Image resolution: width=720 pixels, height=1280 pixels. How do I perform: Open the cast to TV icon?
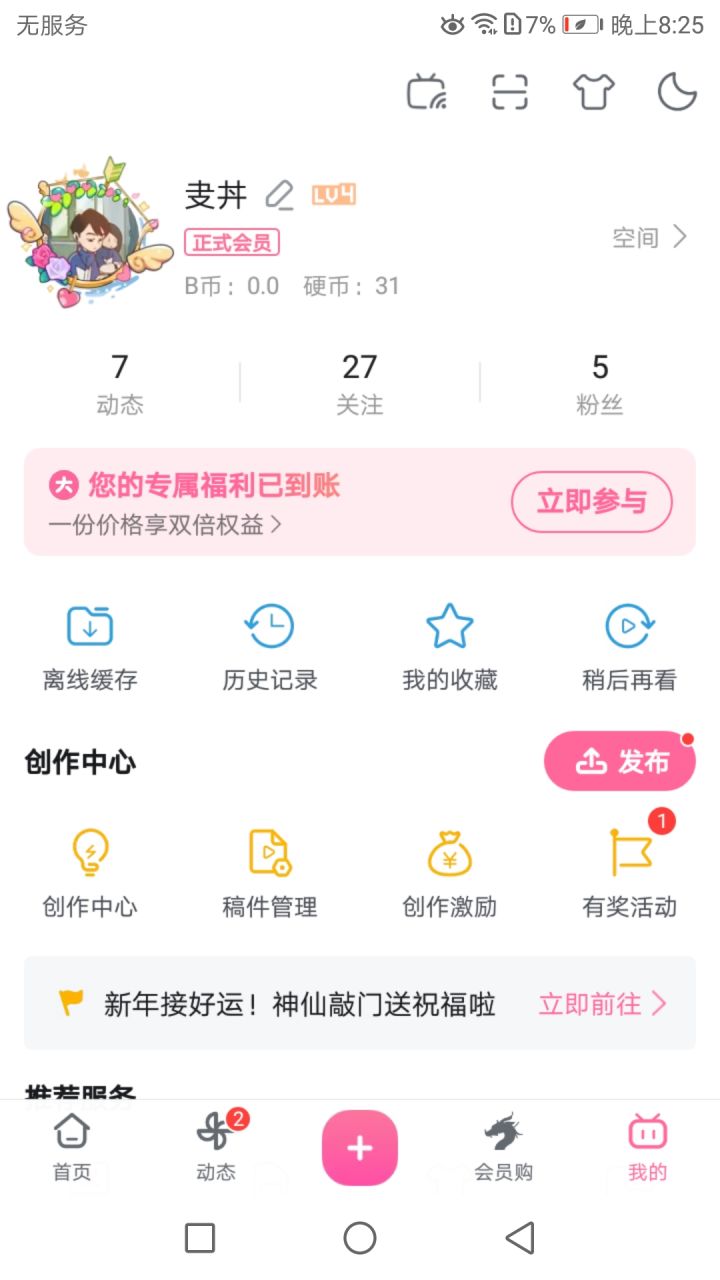[427, 92]
